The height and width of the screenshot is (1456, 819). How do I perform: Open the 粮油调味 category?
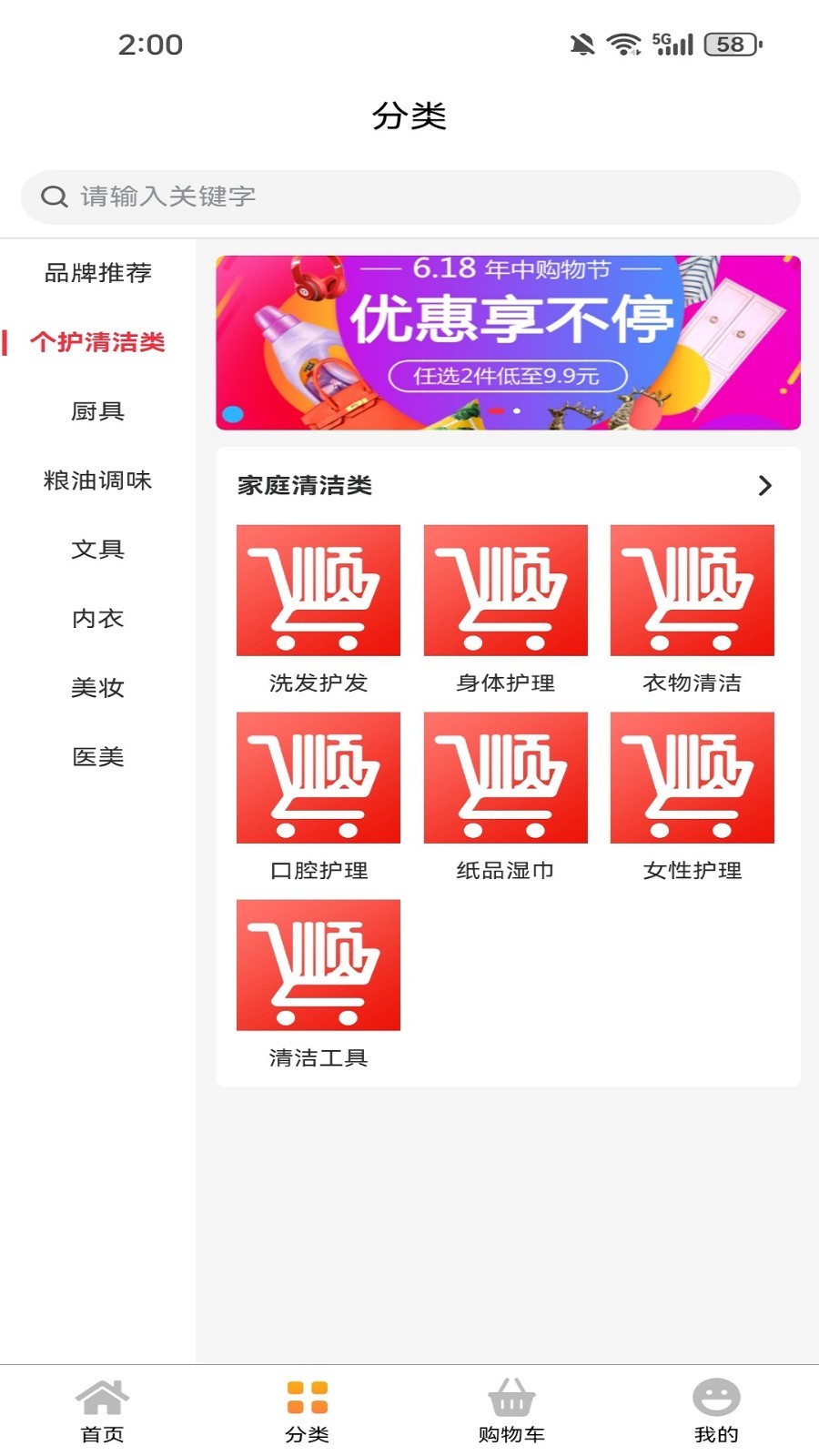click(x=98, y=480)
